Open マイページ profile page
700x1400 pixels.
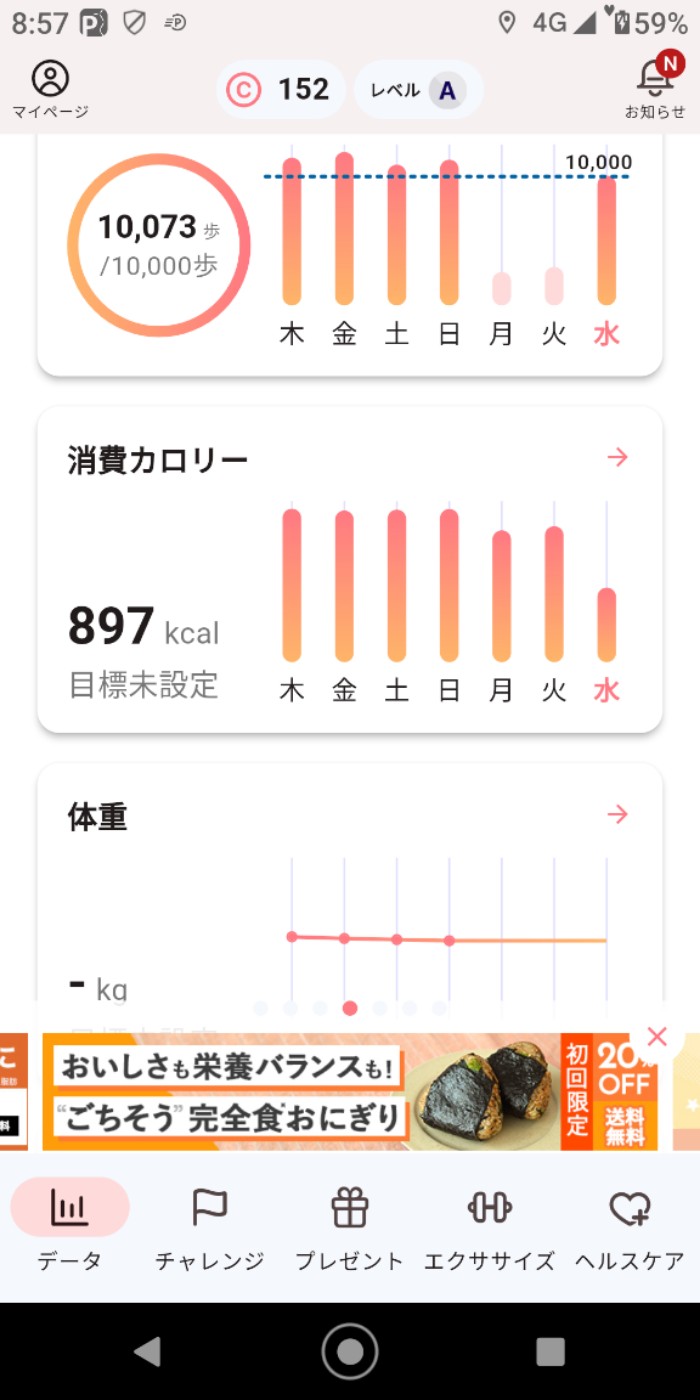50,88
